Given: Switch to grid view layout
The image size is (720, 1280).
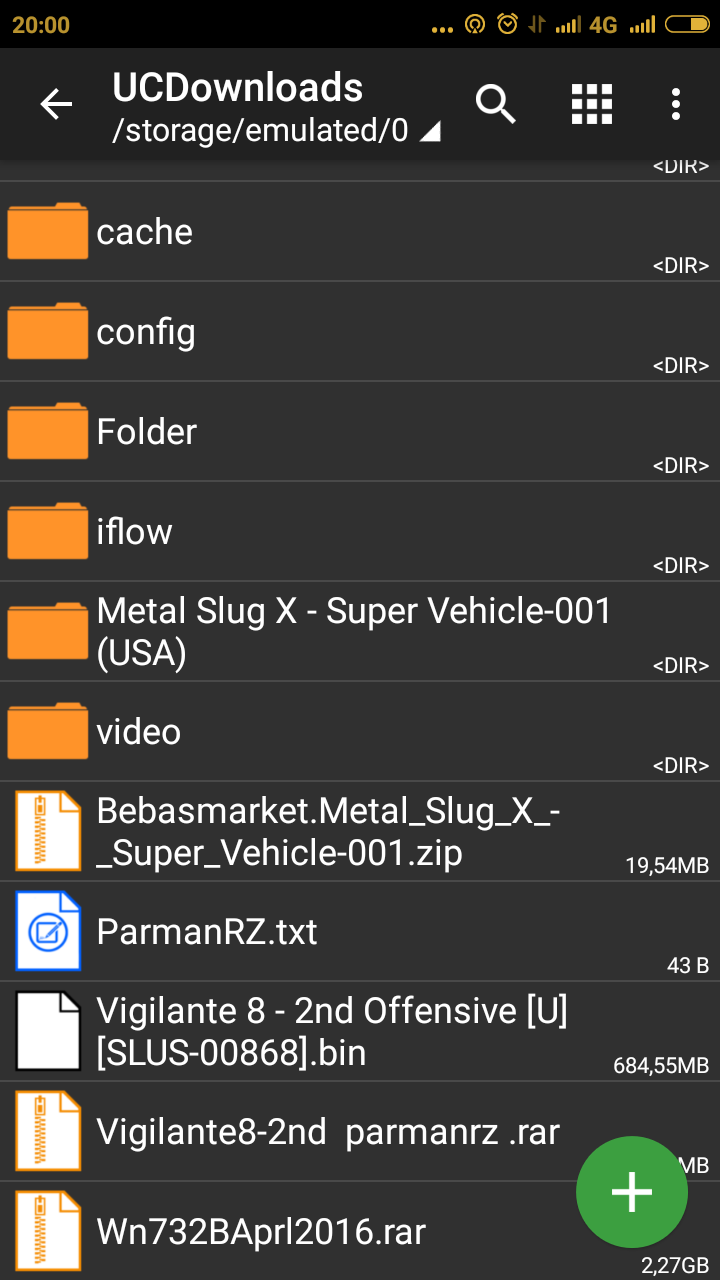Looking at the screenshot, I should [591, 104].
